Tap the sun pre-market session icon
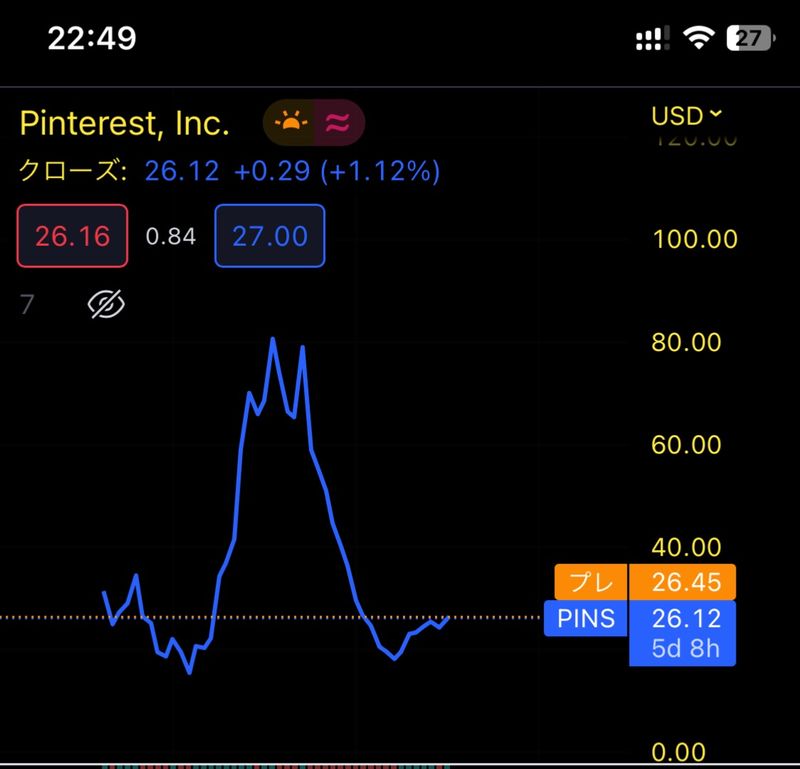 tap(291, 123)
